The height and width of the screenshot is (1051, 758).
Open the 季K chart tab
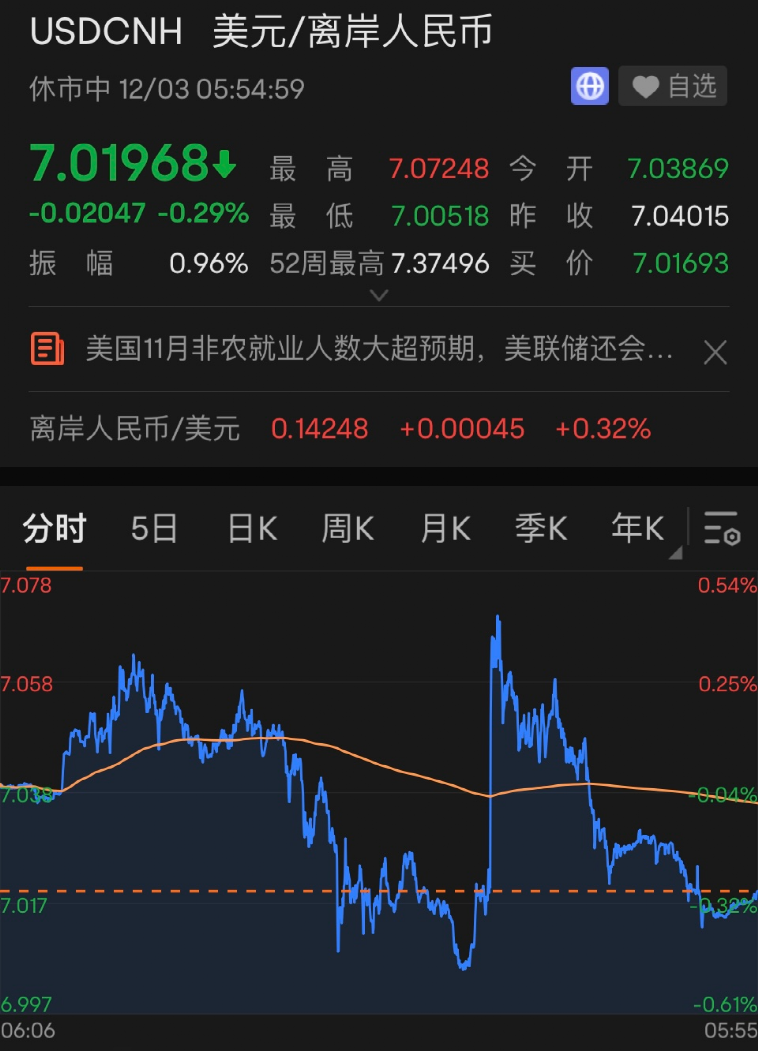click(x=541, y=528)
